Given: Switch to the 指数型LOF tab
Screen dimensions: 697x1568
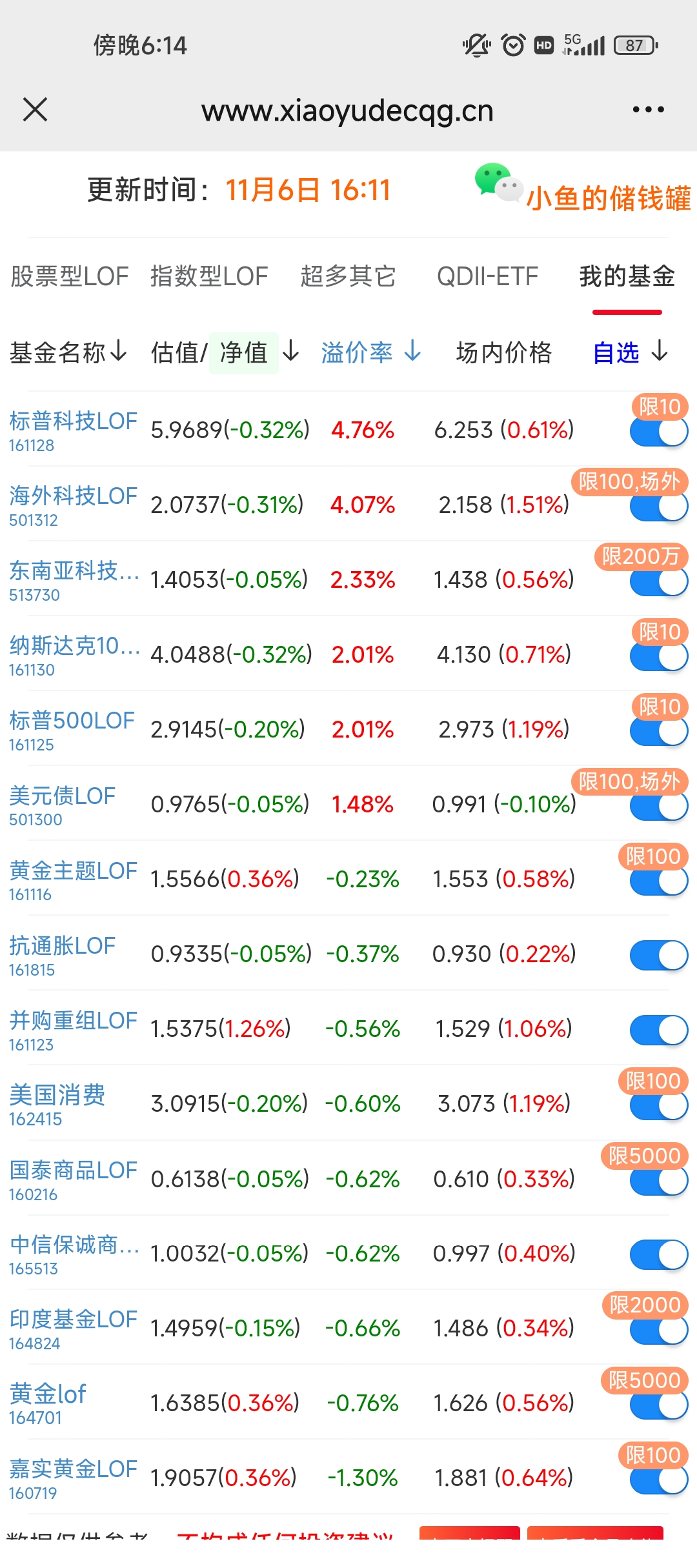Looking at the screenshot, I should pos(209,277).
